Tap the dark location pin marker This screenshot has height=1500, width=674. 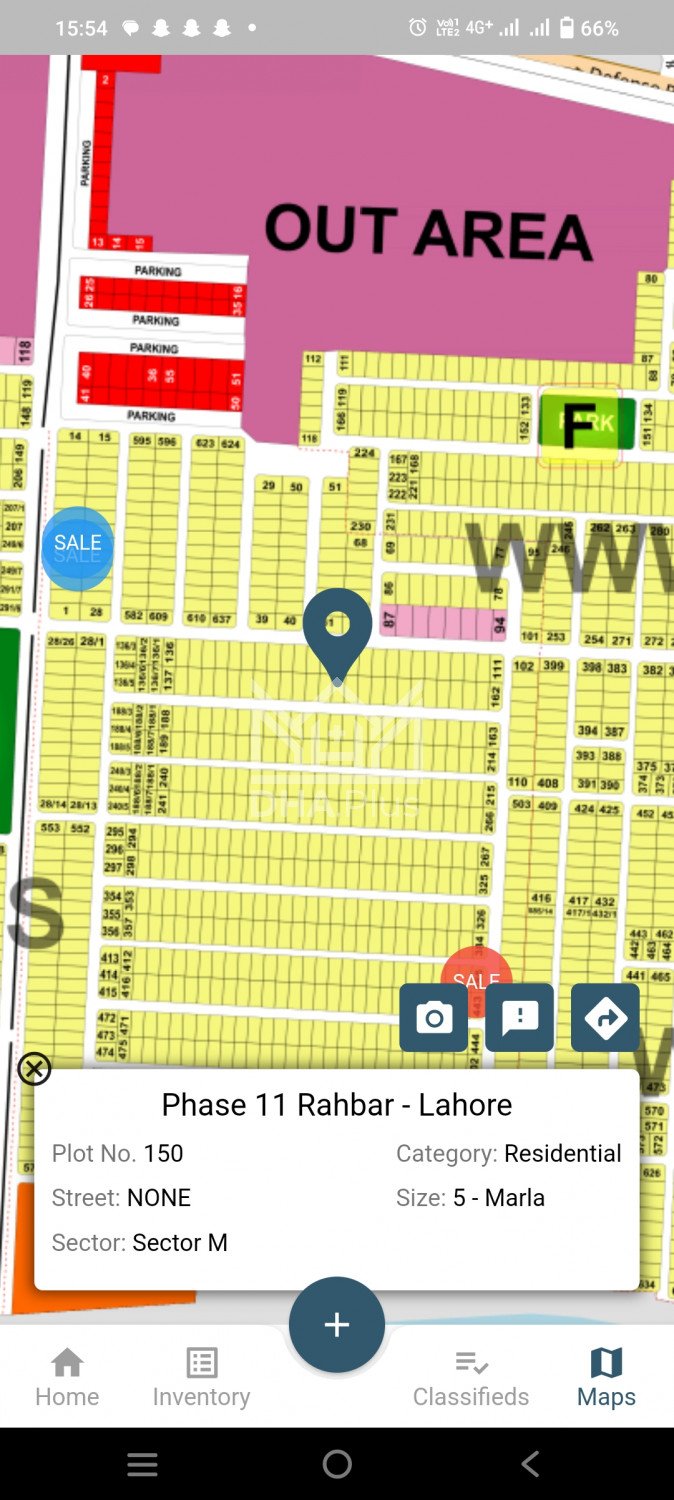pos(338,630)
